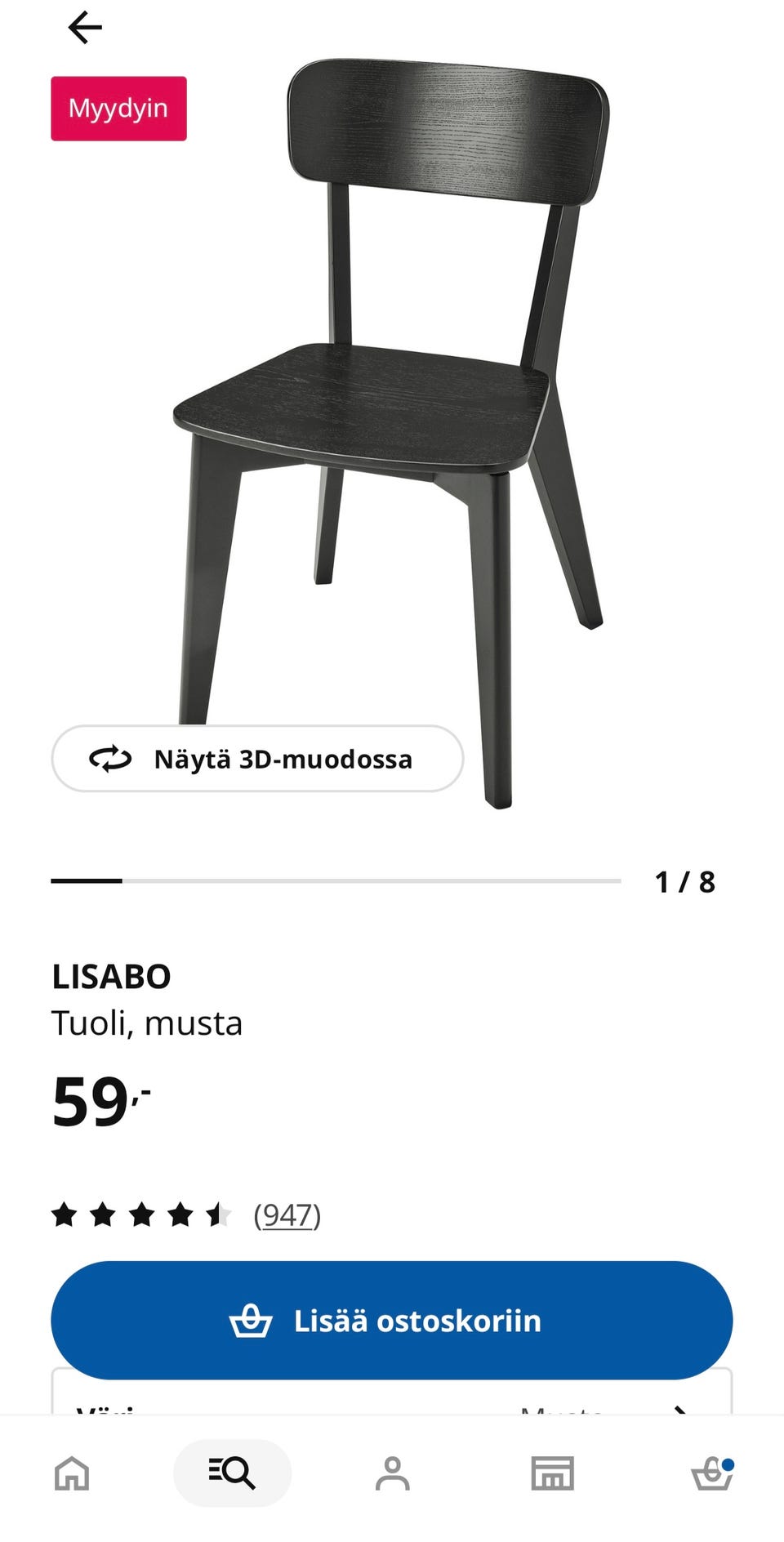Open the shopping basket tab
The image size is (784, 1542).
click(712, 1473)
